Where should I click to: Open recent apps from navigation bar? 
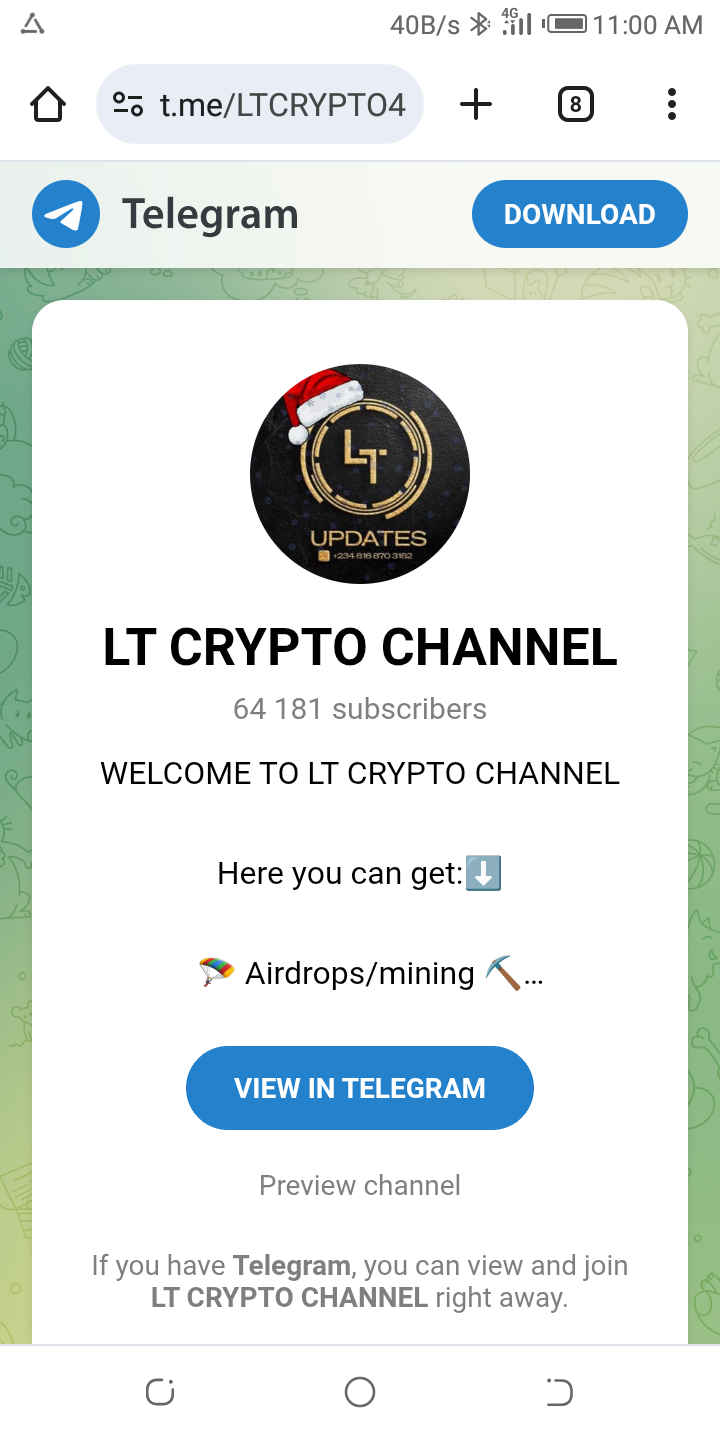tap(160, 1392)
